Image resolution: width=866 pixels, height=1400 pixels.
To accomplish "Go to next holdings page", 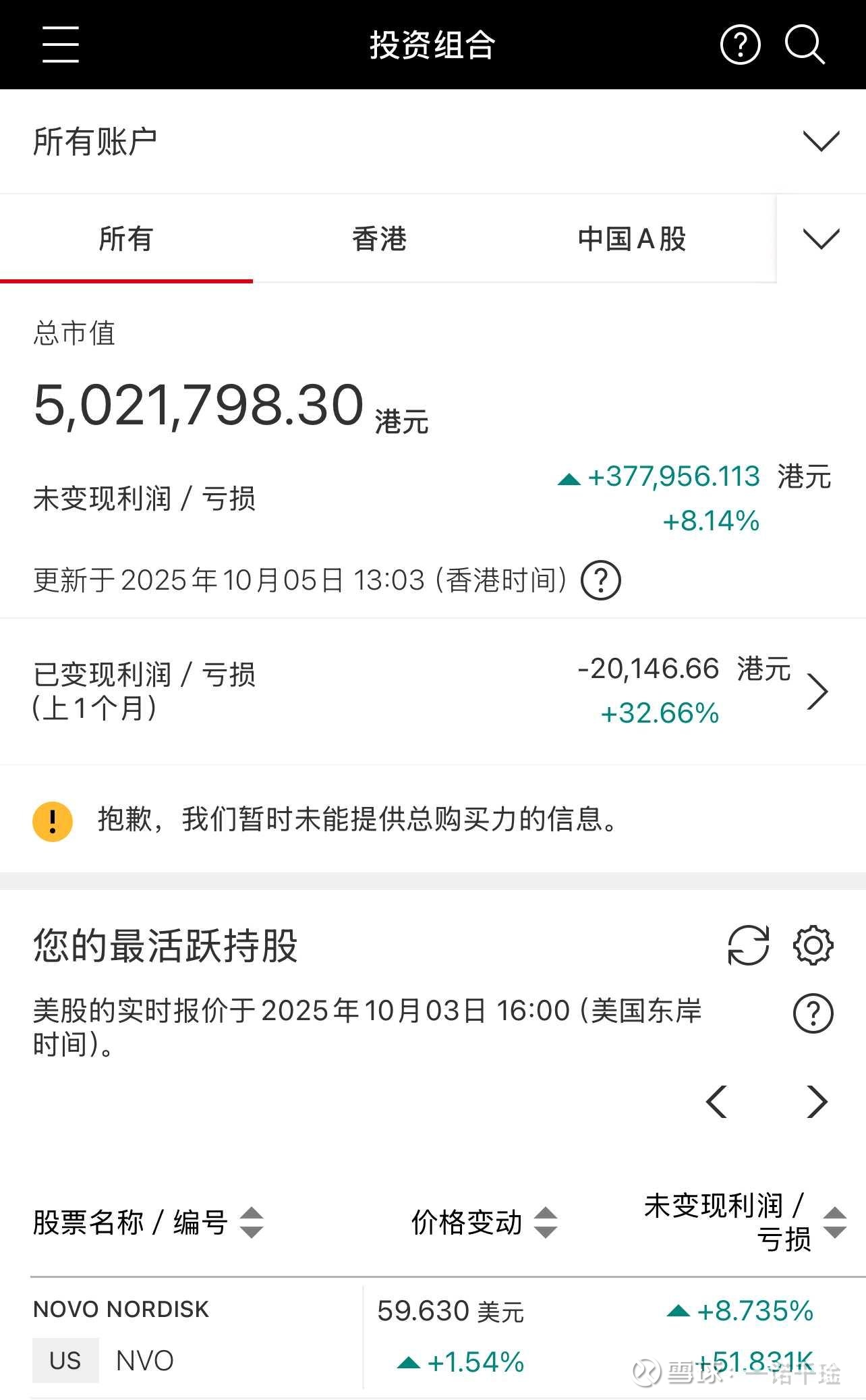I will pos(817,1102).
